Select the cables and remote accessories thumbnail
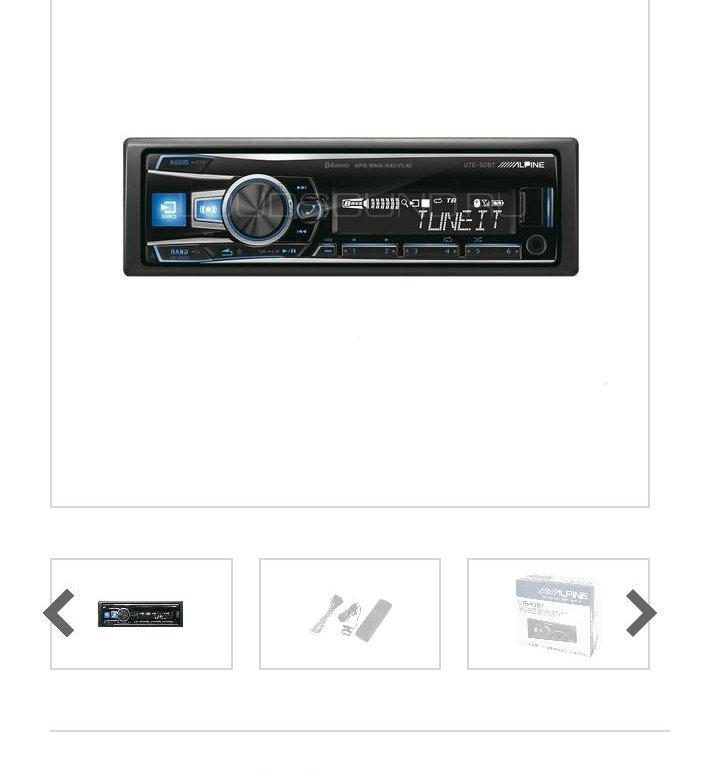 pos(350,614)
